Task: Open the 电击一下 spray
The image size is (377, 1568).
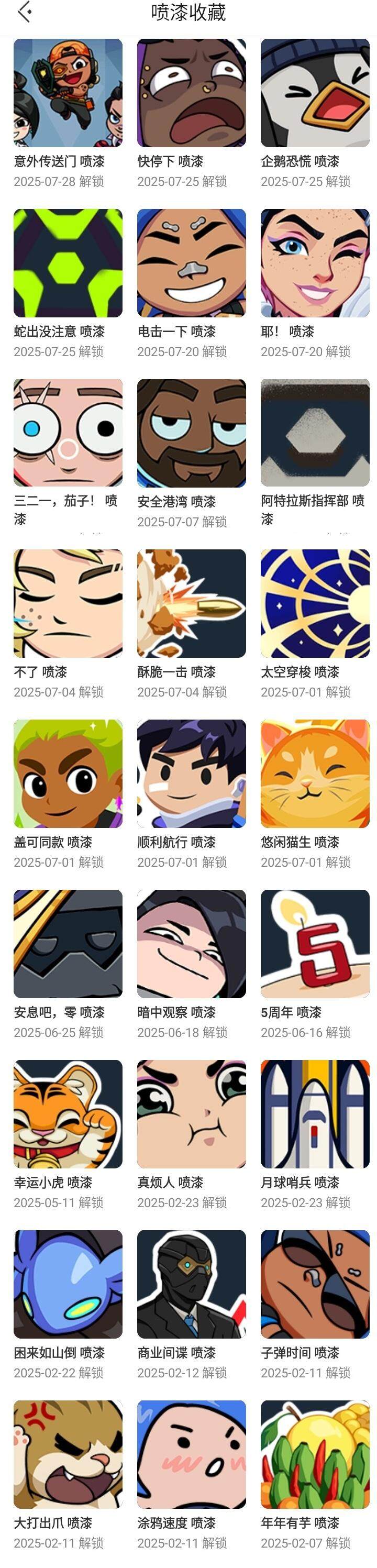Action: click(191, 263)
